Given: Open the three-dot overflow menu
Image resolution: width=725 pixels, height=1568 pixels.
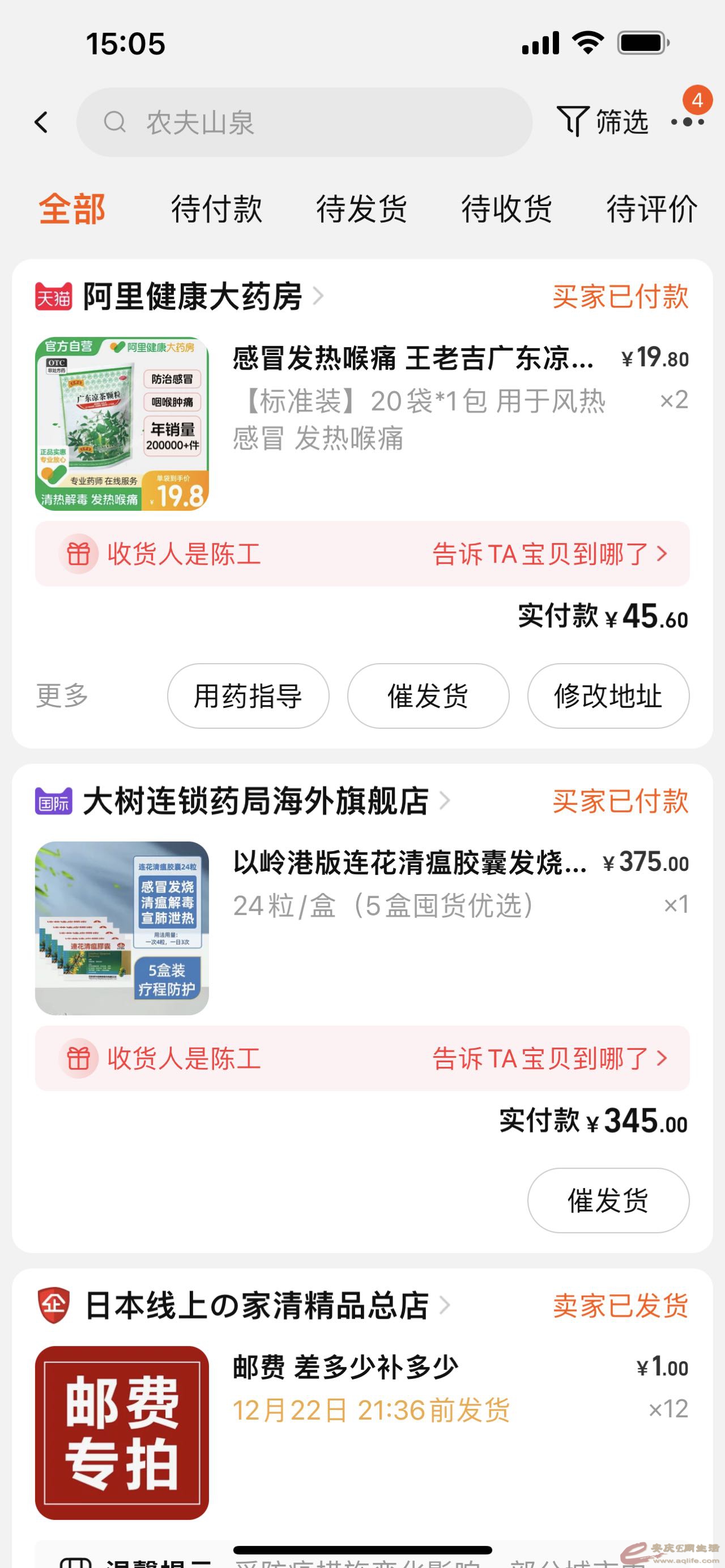Looking at the screenshot, I should click(x=687, y=122).
